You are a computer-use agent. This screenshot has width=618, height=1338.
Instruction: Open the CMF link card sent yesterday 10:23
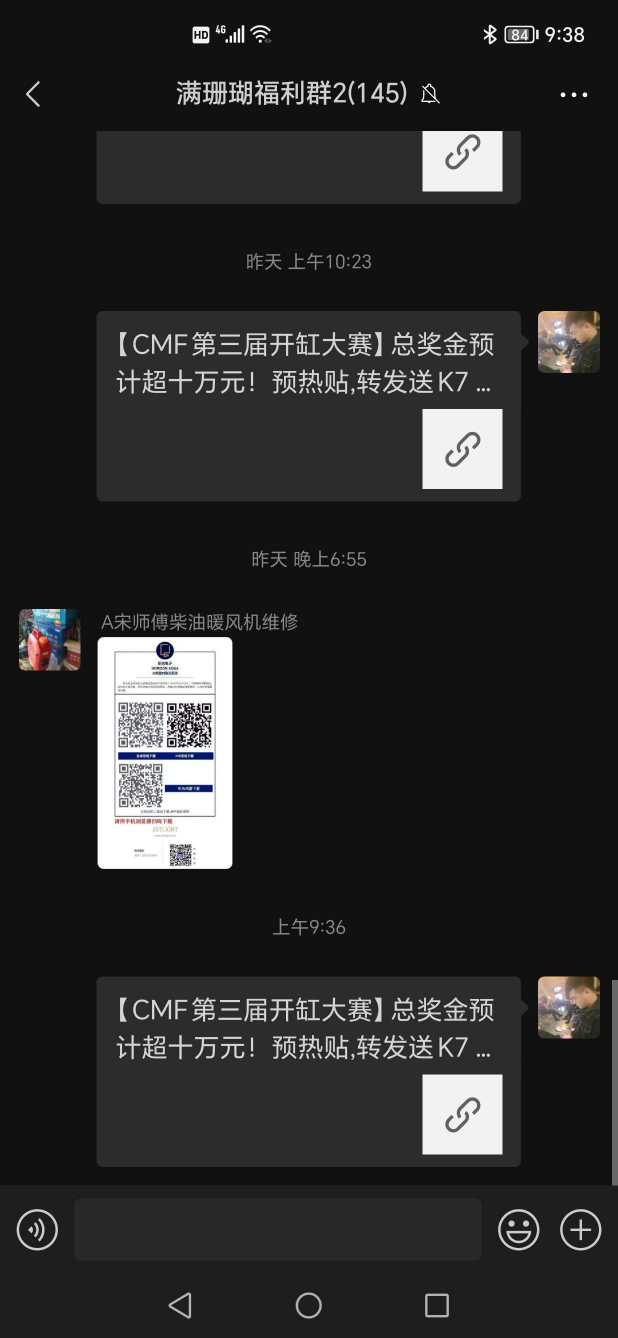[x=308, y=405]
